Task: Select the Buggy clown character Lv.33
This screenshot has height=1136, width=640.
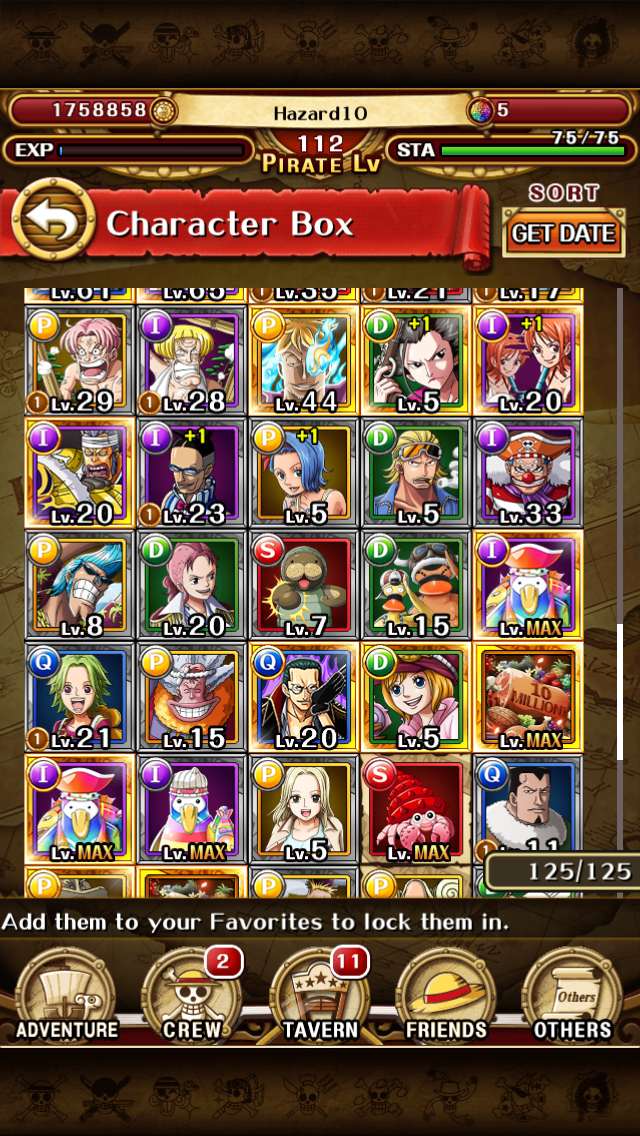Action: 528,472
